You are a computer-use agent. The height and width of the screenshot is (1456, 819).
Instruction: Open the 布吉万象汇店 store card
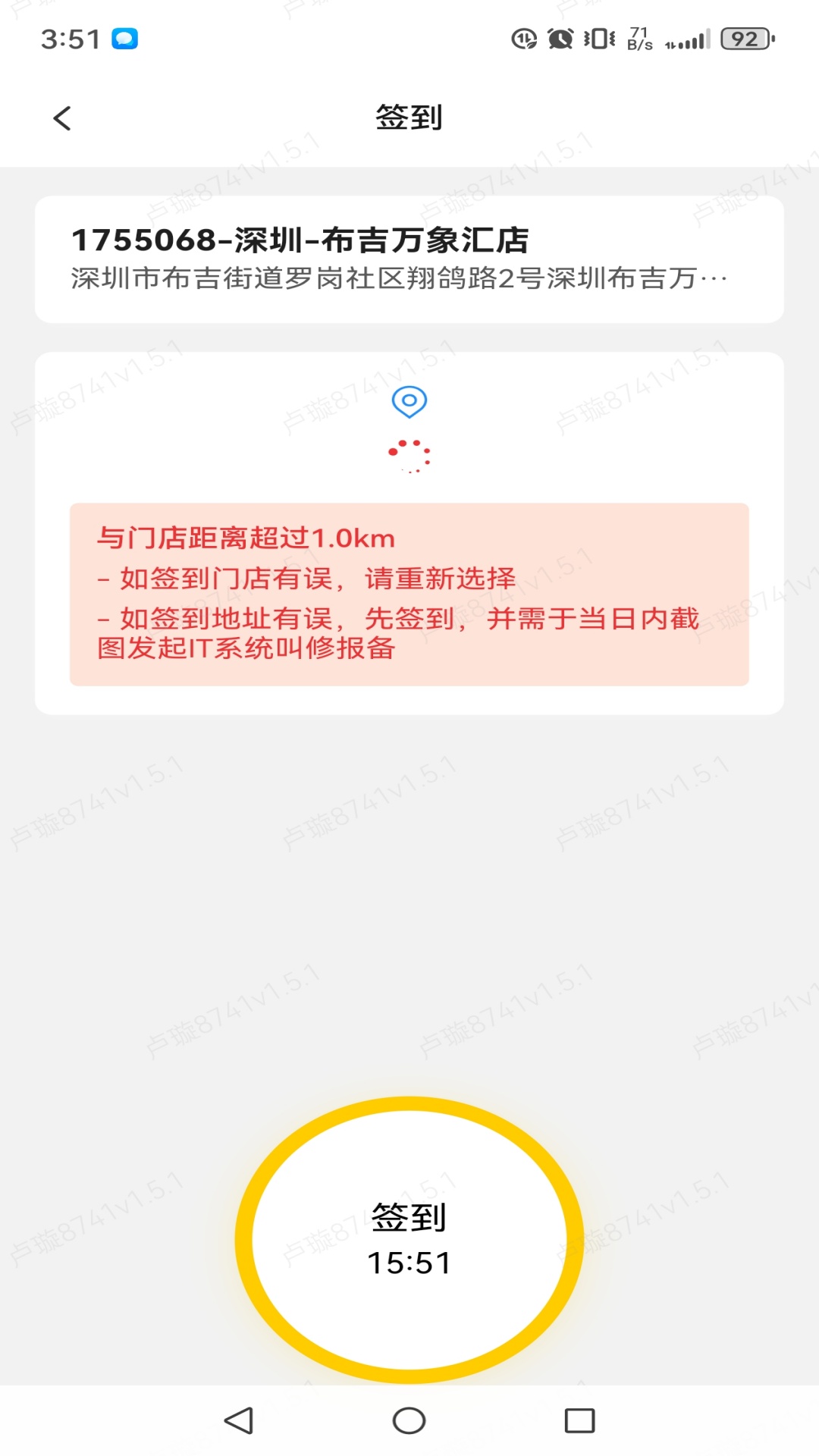click(x=409, y=259)
